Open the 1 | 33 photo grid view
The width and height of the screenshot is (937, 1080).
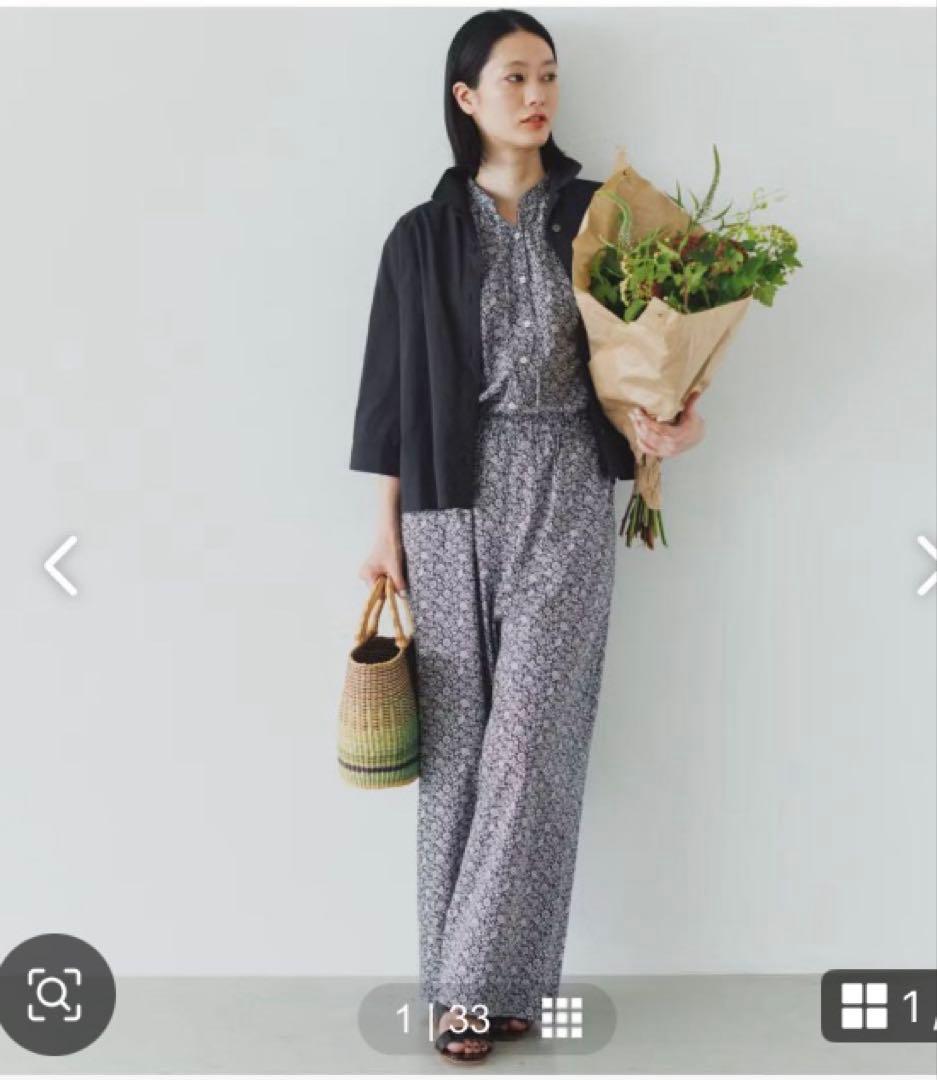point(487,1018)
